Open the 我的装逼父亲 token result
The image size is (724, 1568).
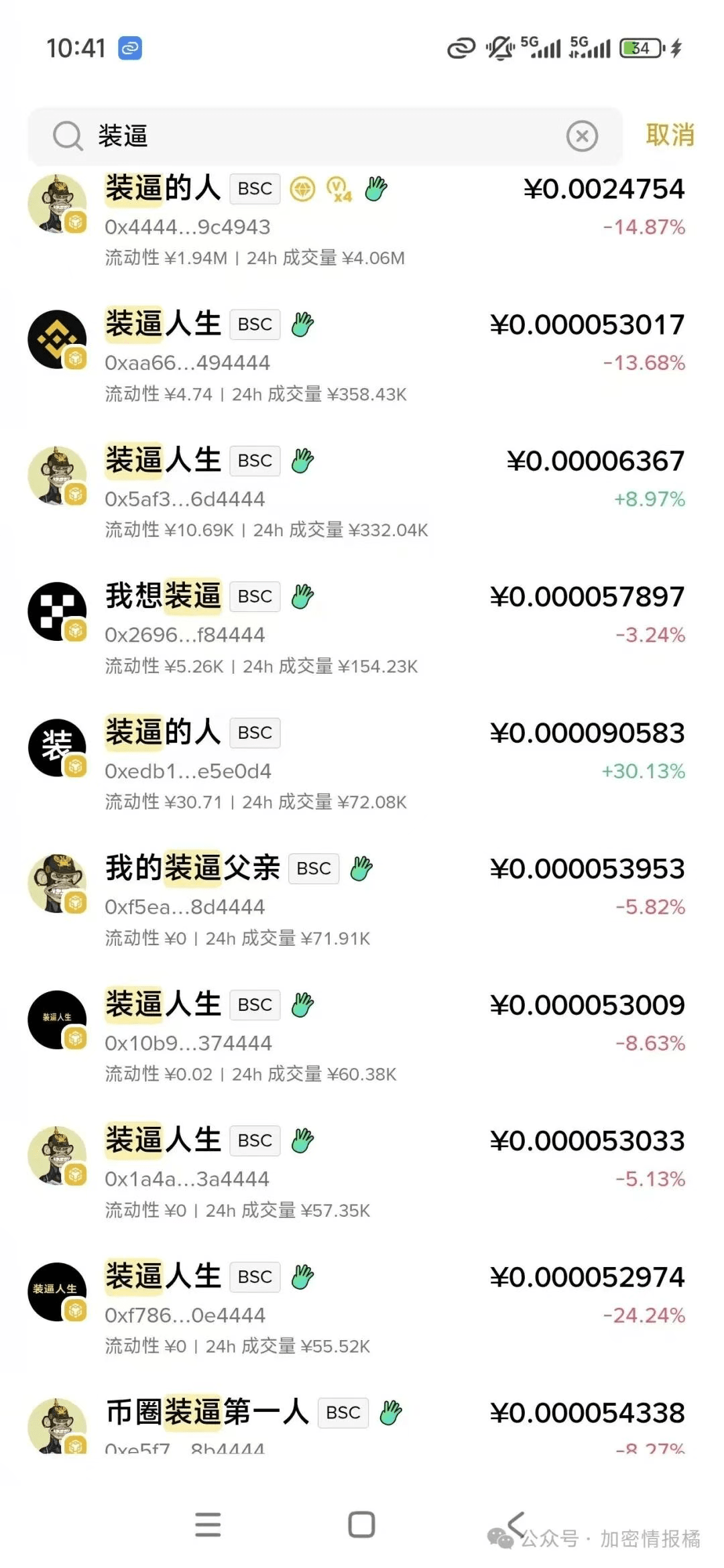(355, 900)
